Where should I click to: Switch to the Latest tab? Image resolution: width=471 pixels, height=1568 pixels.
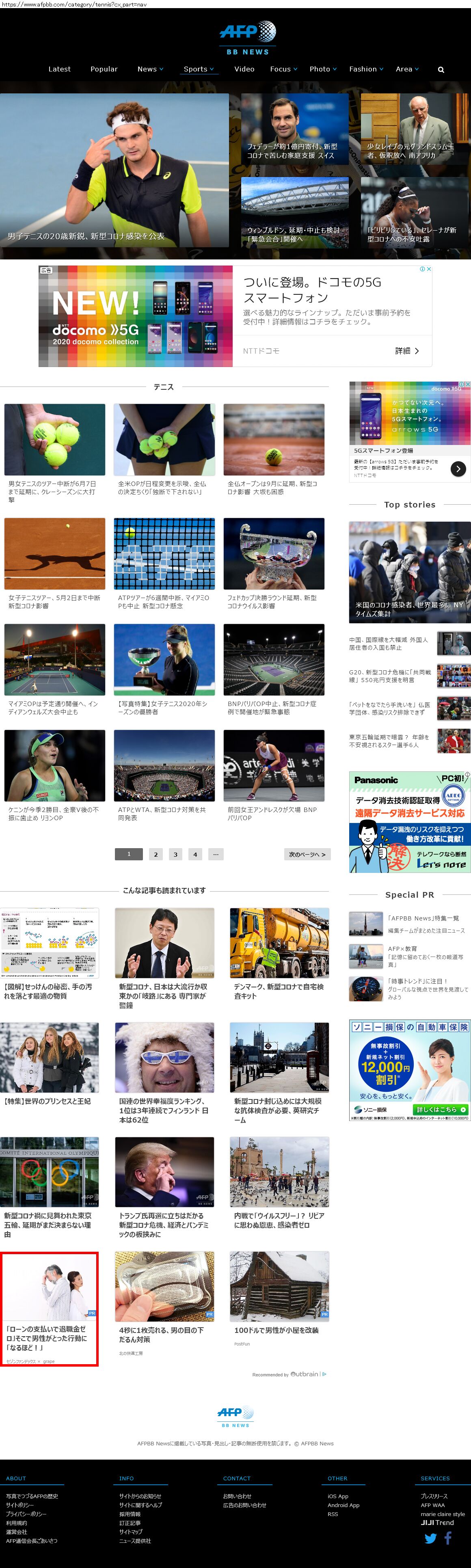click(60, 69)
